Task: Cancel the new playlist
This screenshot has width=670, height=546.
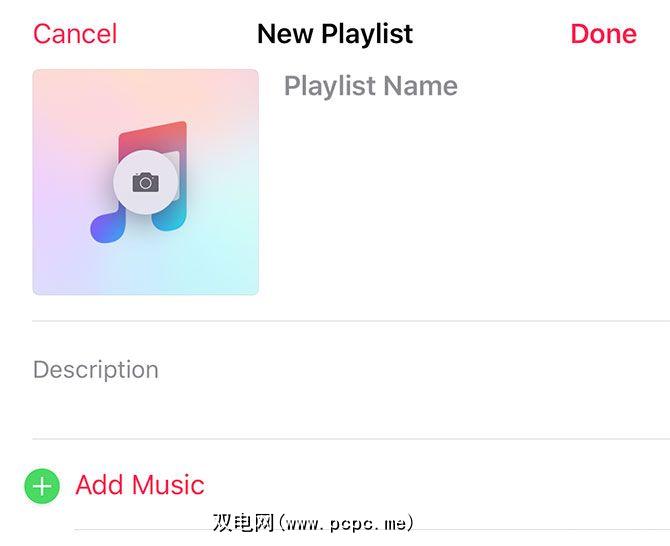Action: [x=75, y=34]
